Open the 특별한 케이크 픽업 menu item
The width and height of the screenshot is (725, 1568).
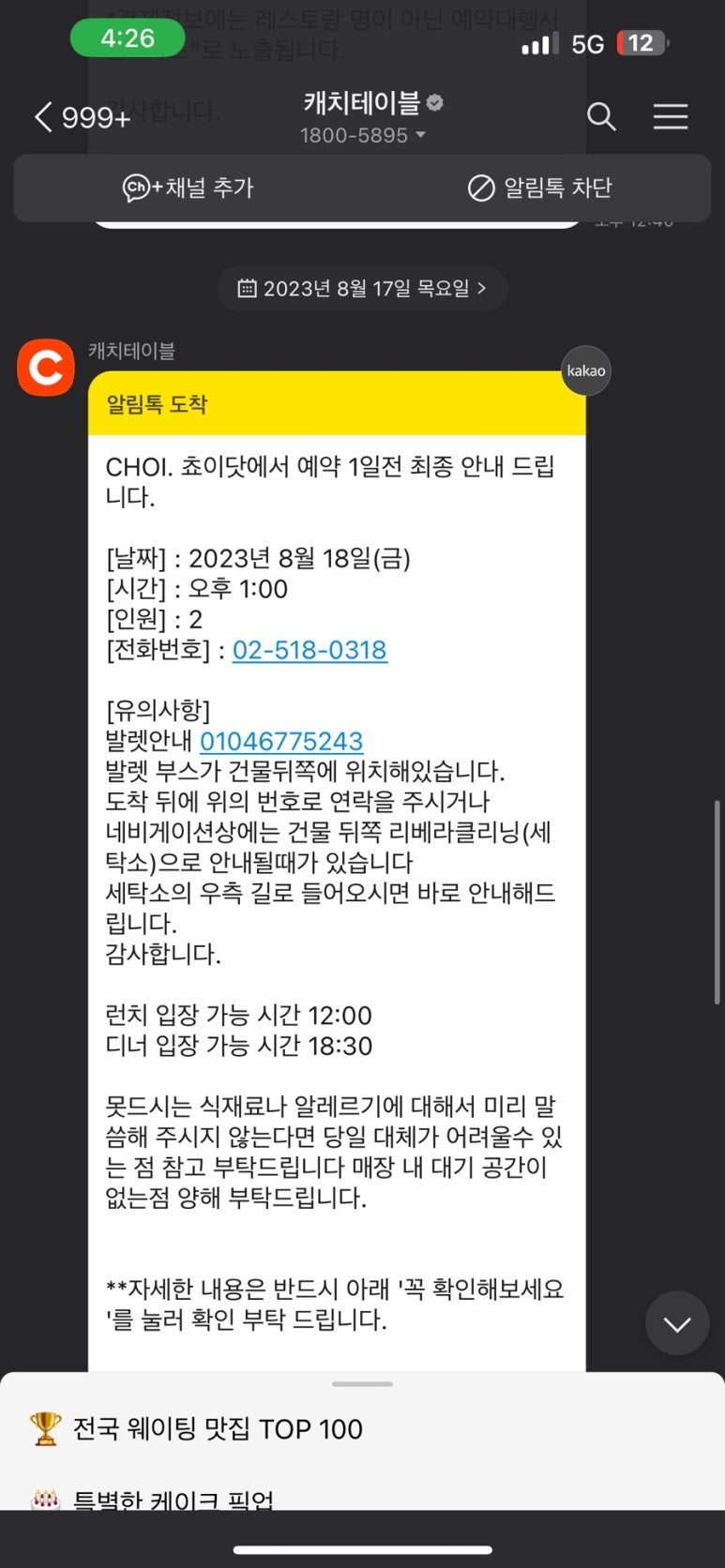click(174, 1500)
